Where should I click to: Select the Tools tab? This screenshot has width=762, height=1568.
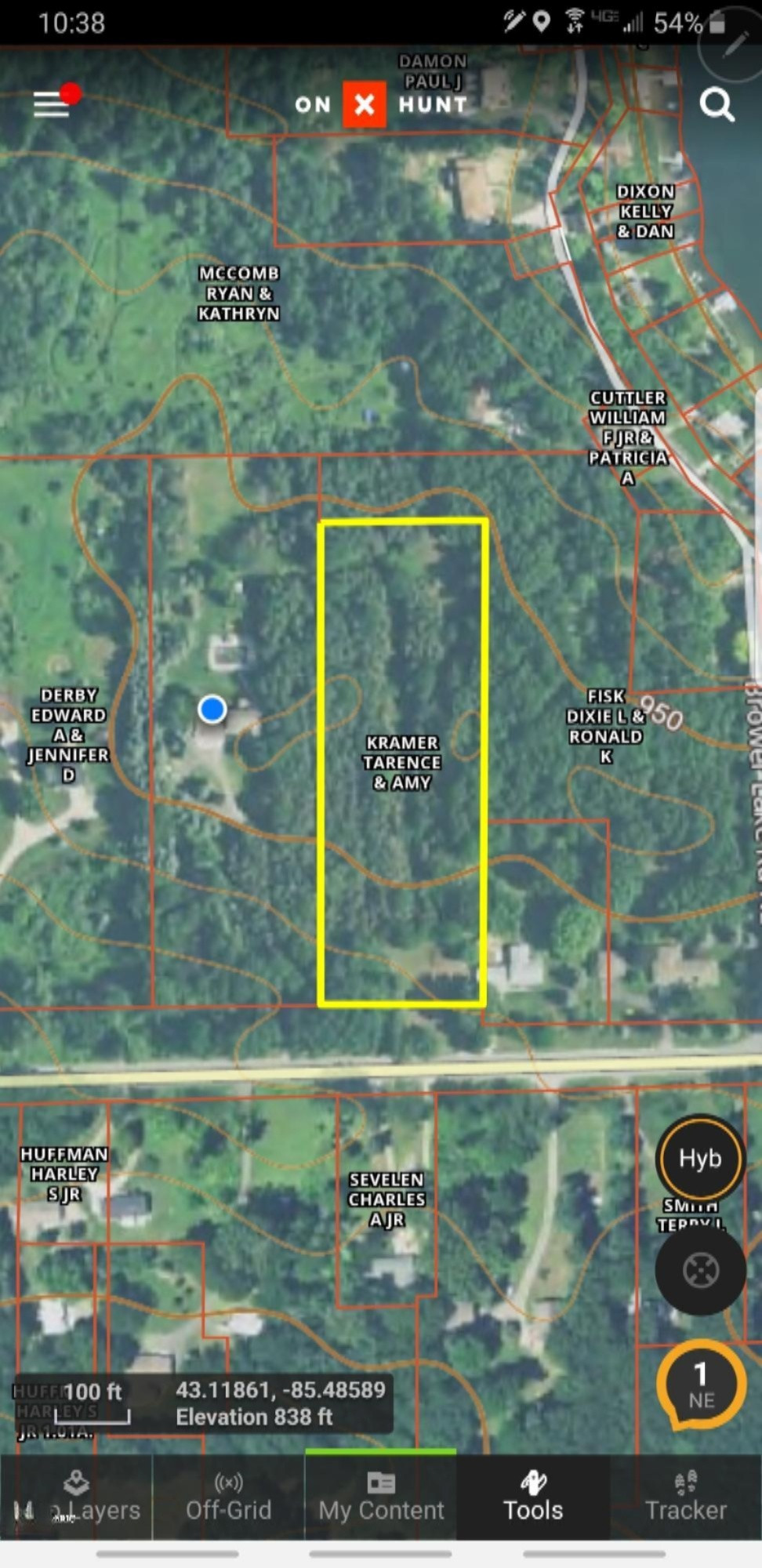point(533,1497)
